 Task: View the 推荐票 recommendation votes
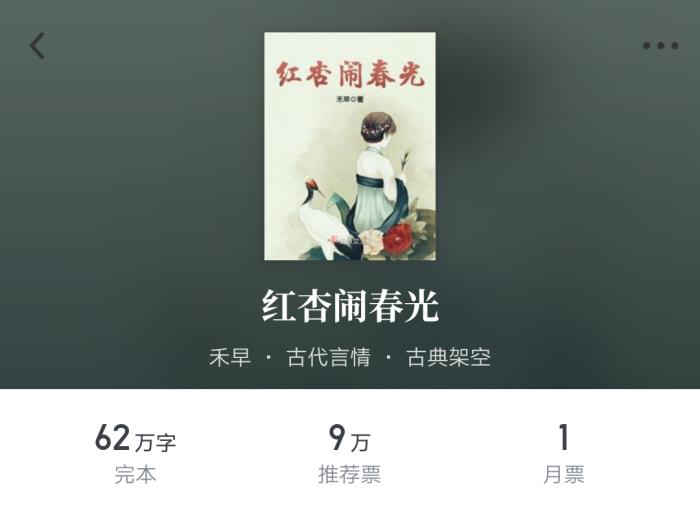tap(349, 455)
